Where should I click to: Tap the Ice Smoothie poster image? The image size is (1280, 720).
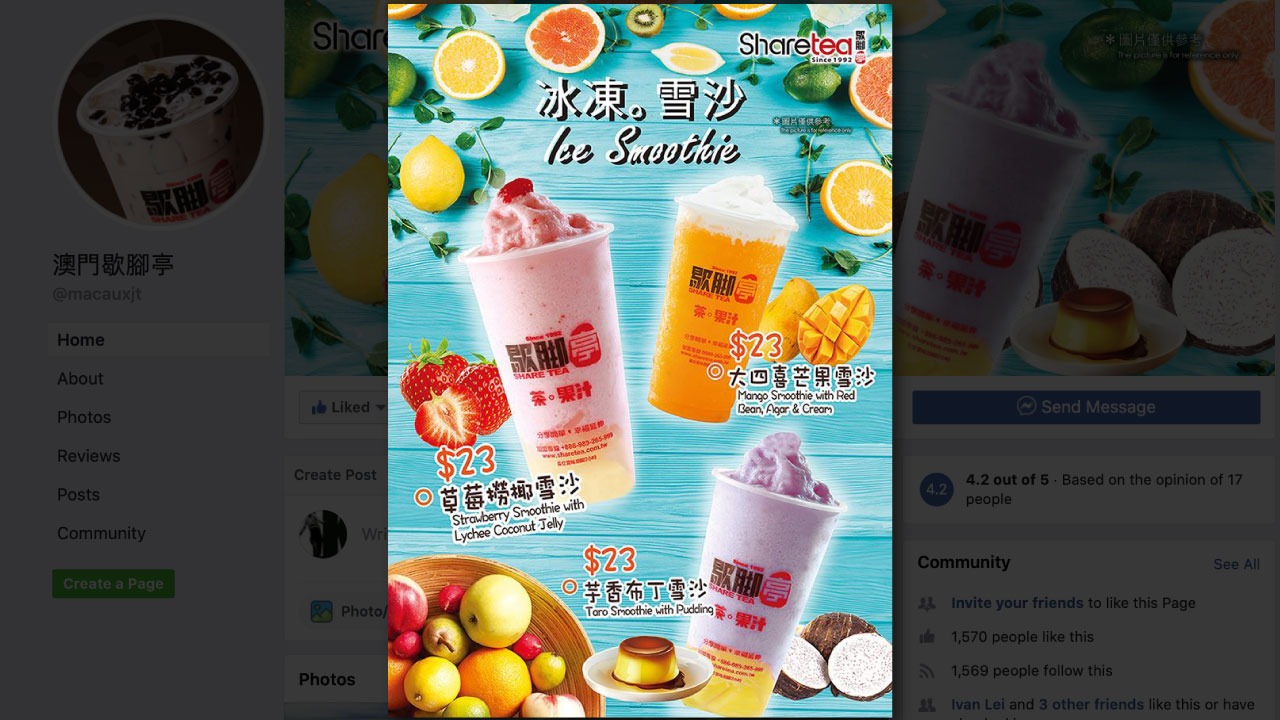tap(640, 360)
